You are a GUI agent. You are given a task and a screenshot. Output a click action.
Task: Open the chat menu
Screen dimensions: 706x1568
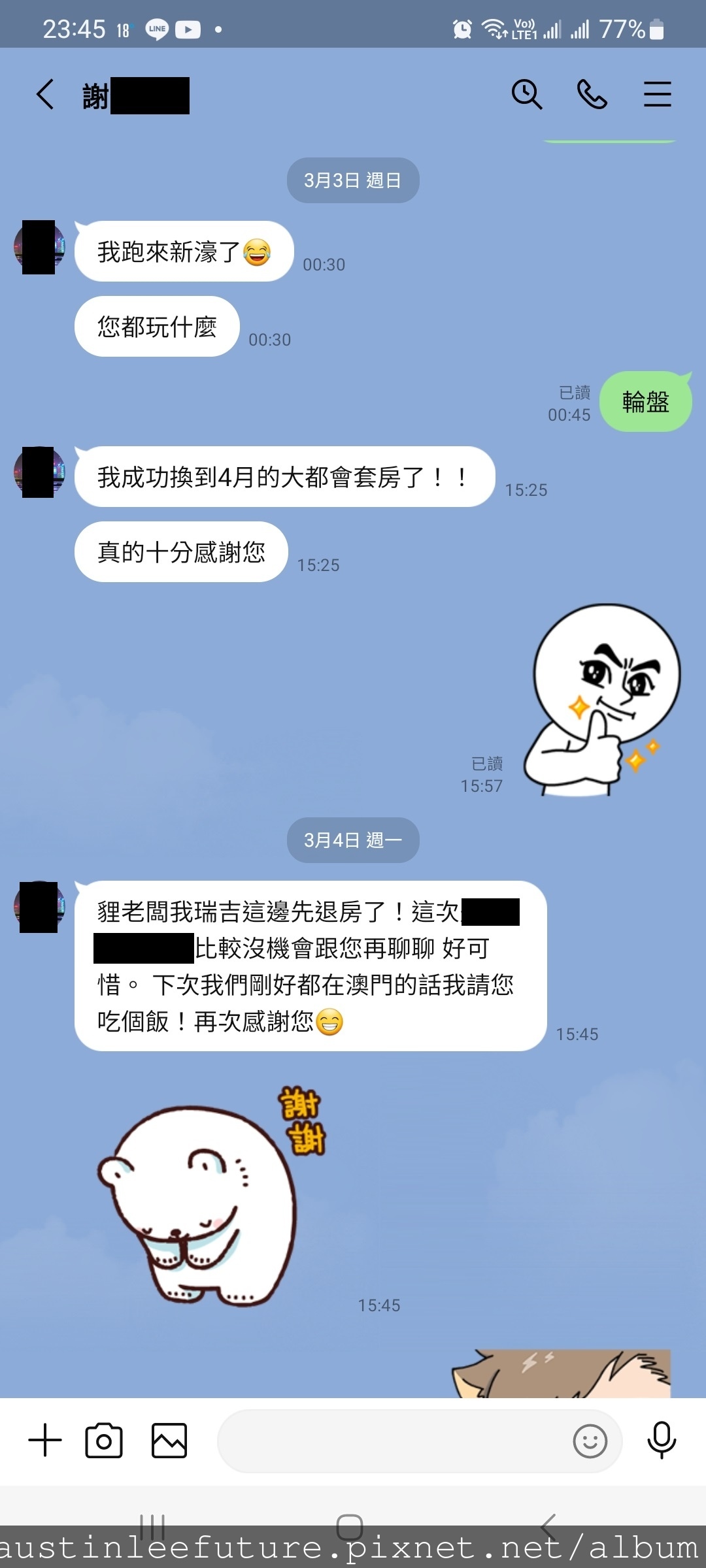pos(657,95)
